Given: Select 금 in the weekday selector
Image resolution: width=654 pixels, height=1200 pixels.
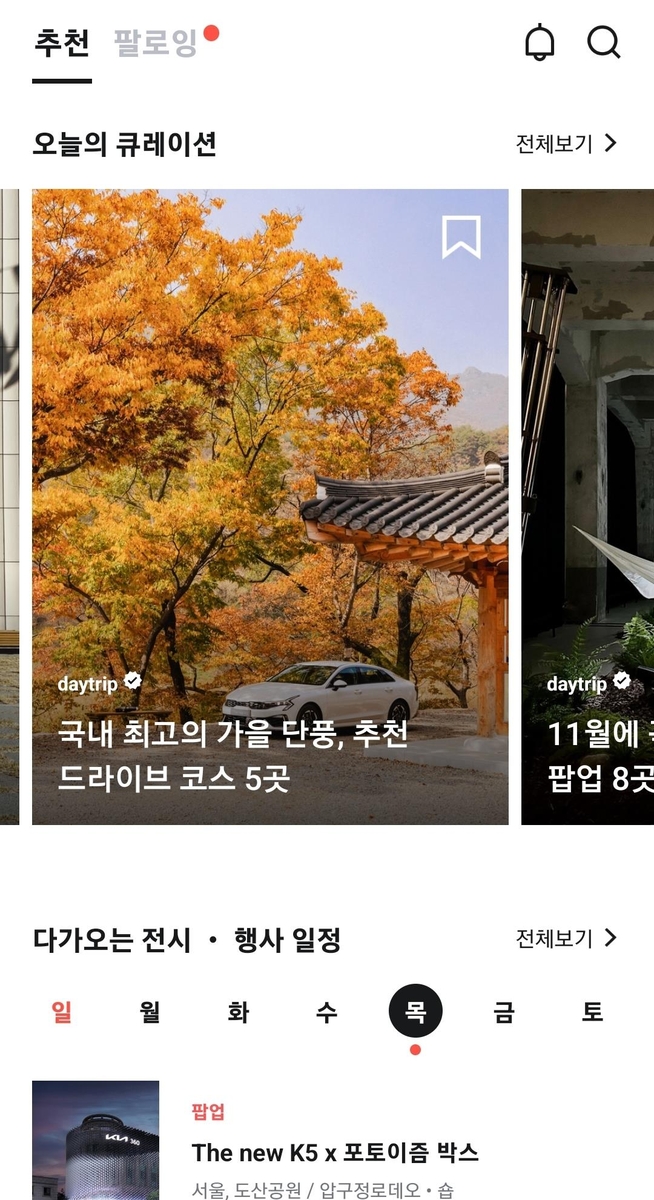Looking at the screenshot, I should 504,1012.
